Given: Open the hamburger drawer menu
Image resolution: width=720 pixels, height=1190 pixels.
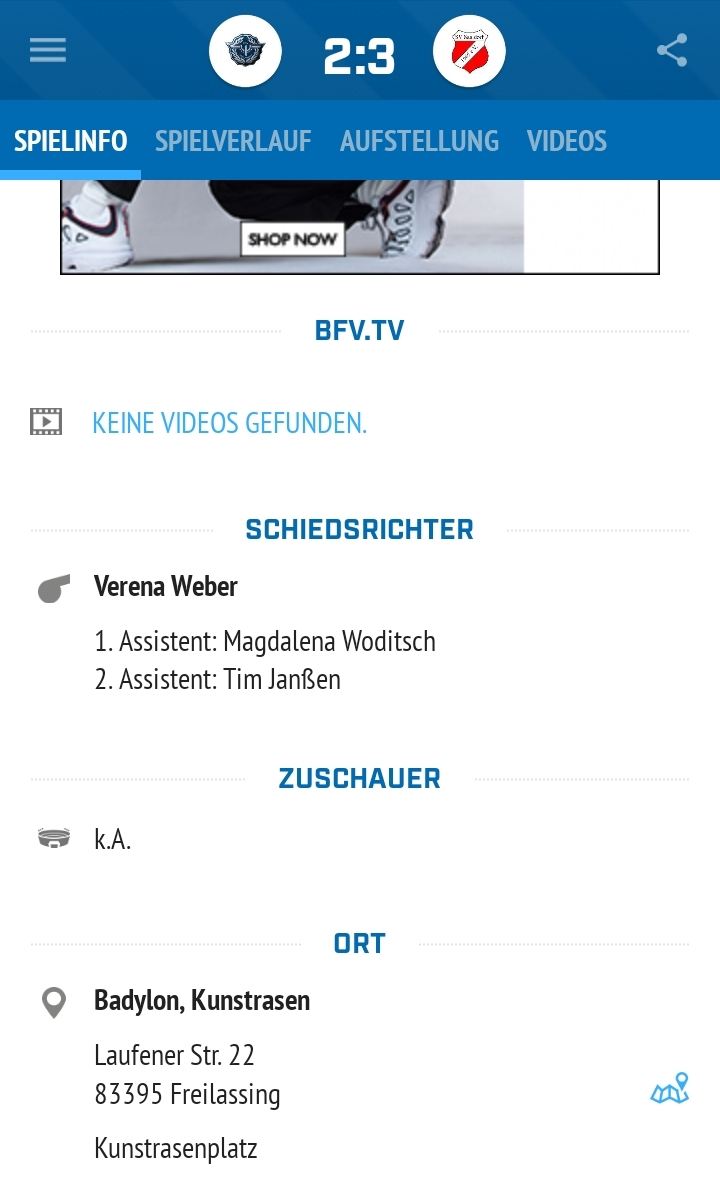Looking at the screenshot, I should point(47,50).
